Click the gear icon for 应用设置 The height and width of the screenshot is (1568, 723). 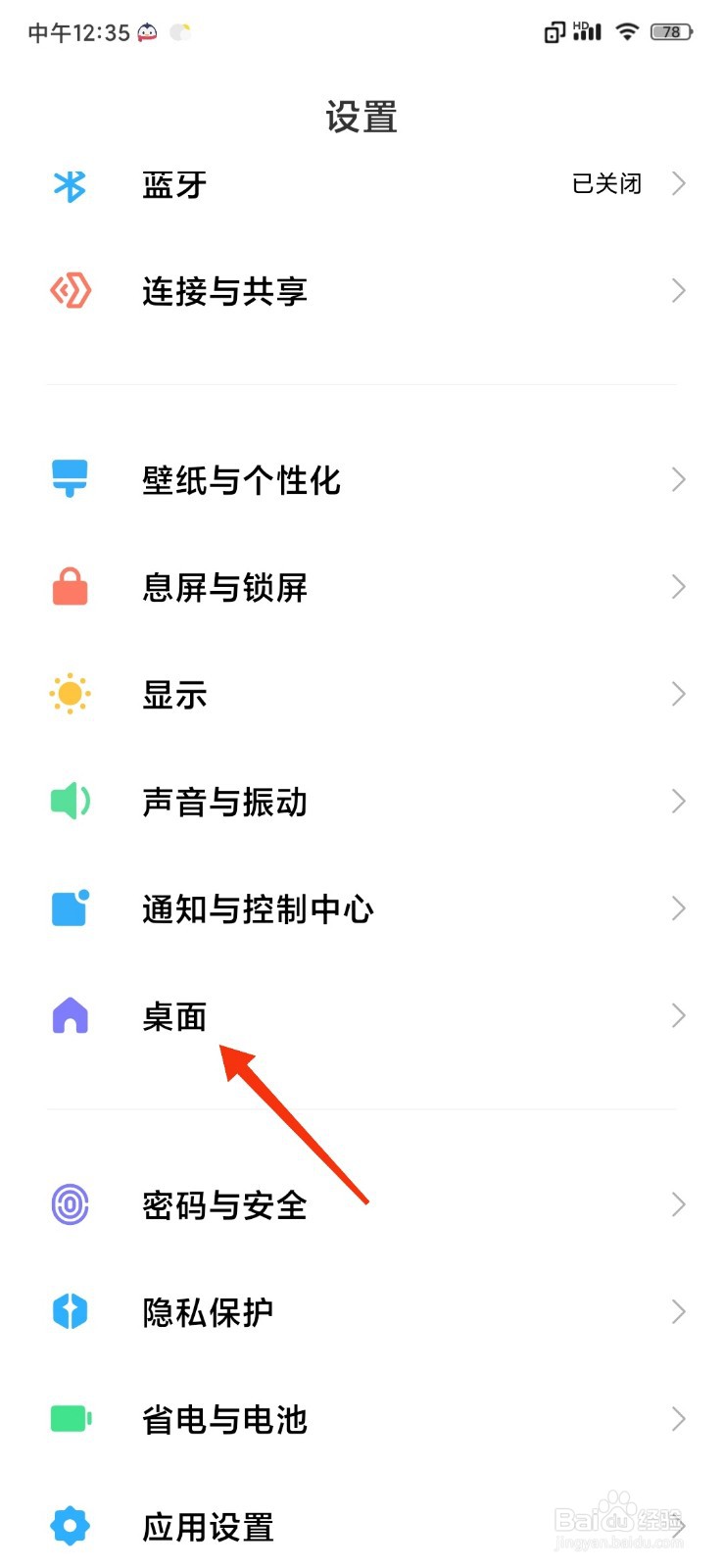[x=69, y=1526]
